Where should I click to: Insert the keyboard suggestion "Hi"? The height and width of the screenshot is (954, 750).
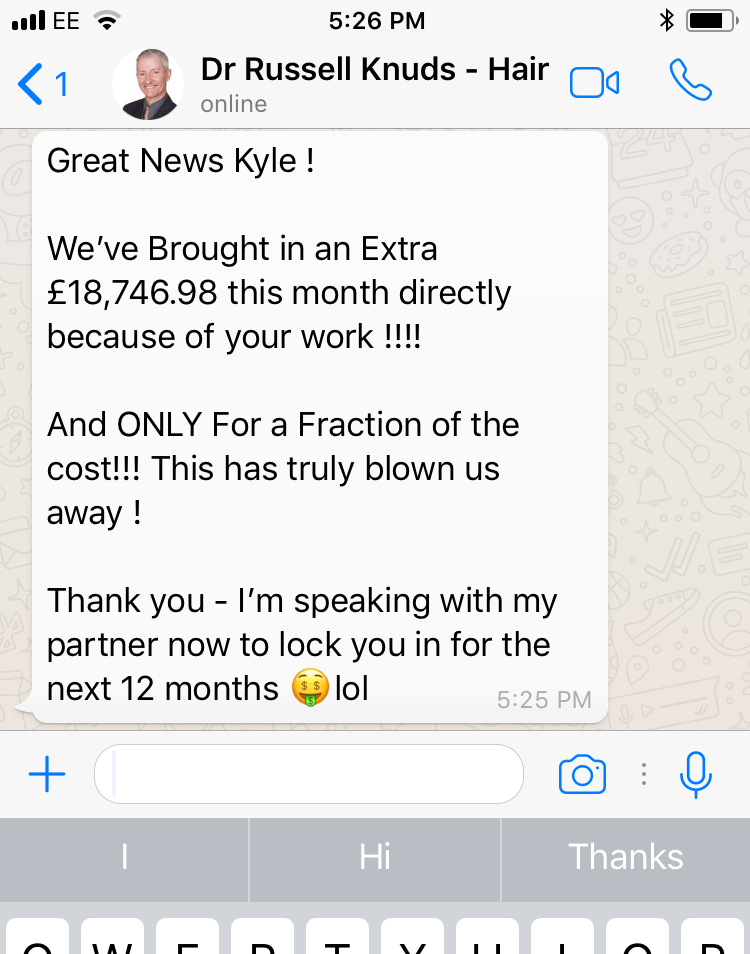click(x=374, y=857)
